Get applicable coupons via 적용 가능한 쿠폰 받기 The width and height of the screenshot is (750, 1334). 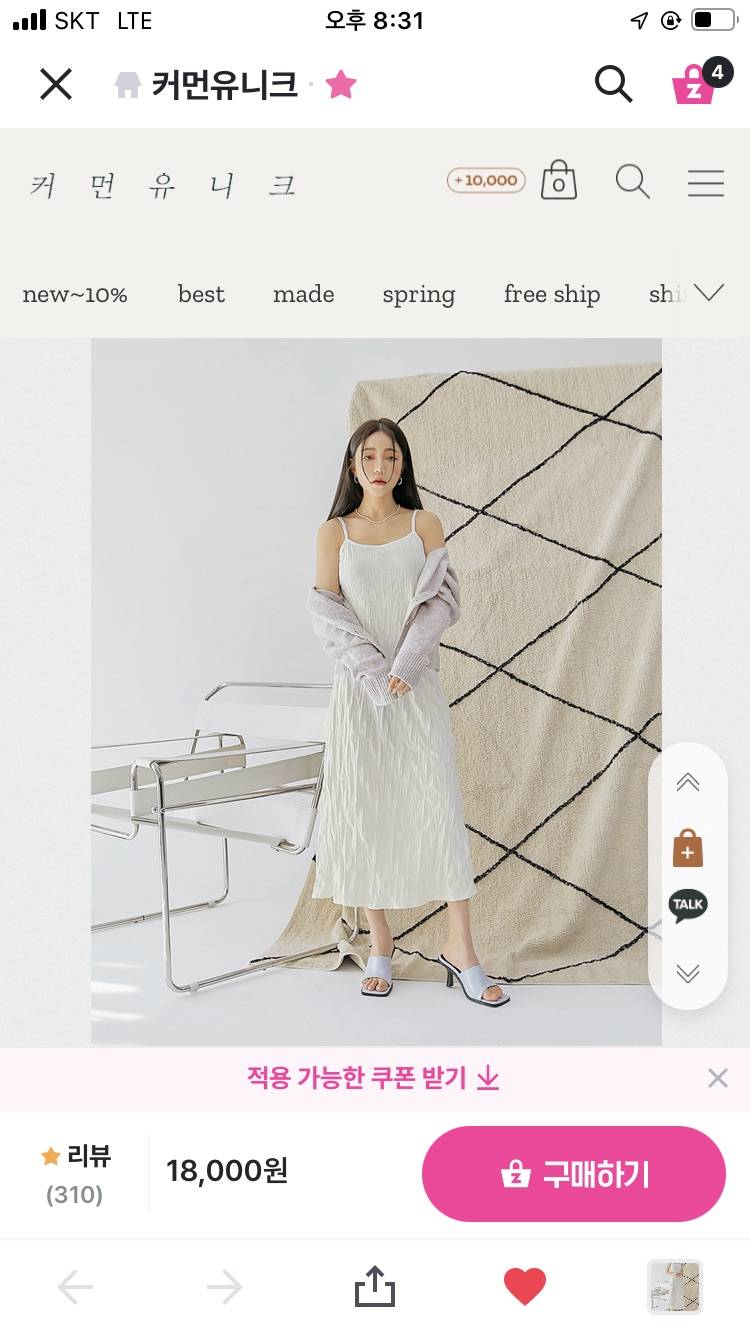(x=373, y=1078)
